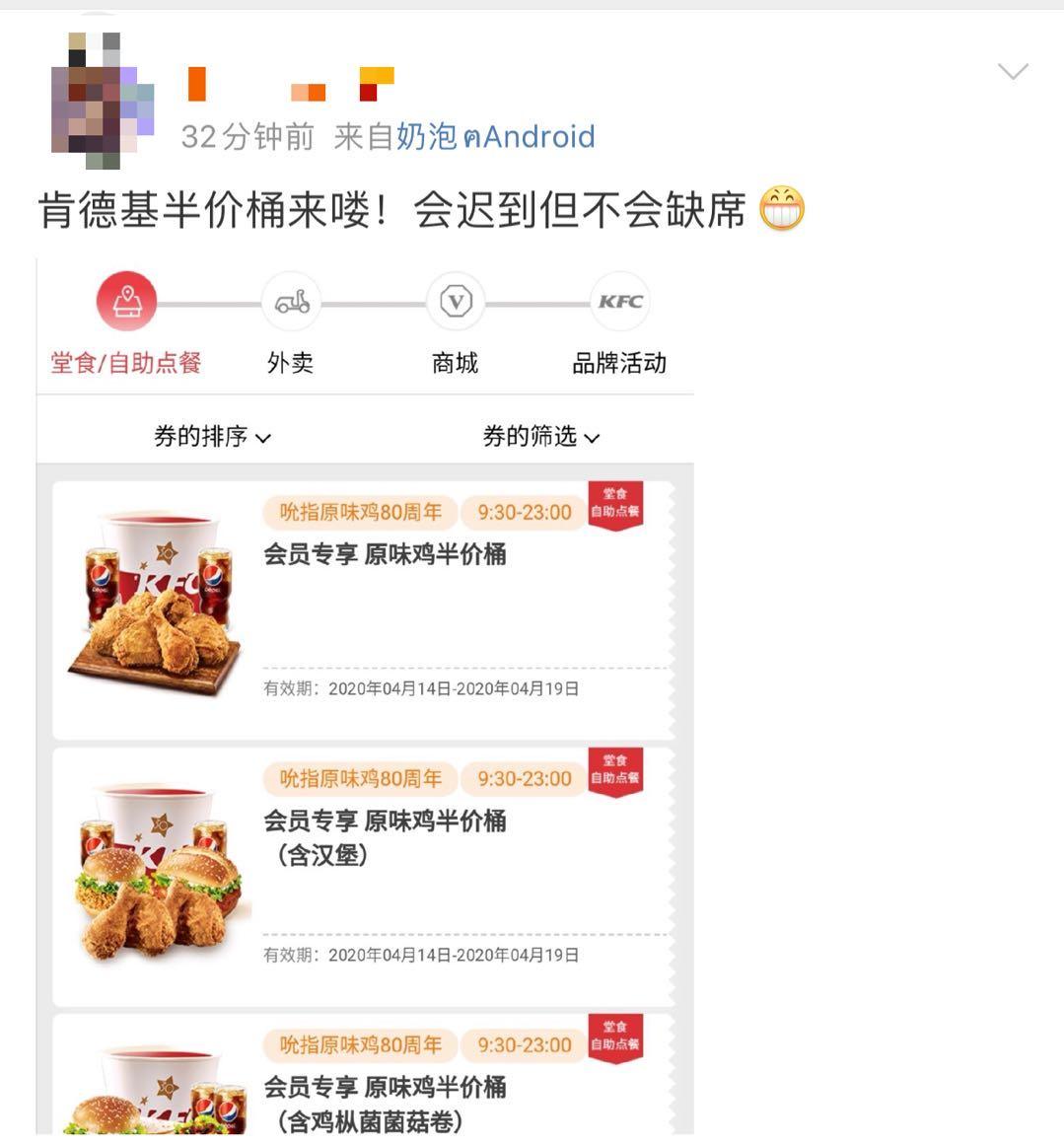Viewport: 1064px width, 1144px height.
Task: Click the red ribbon badge on second coupon
Action: pos(613,771)
